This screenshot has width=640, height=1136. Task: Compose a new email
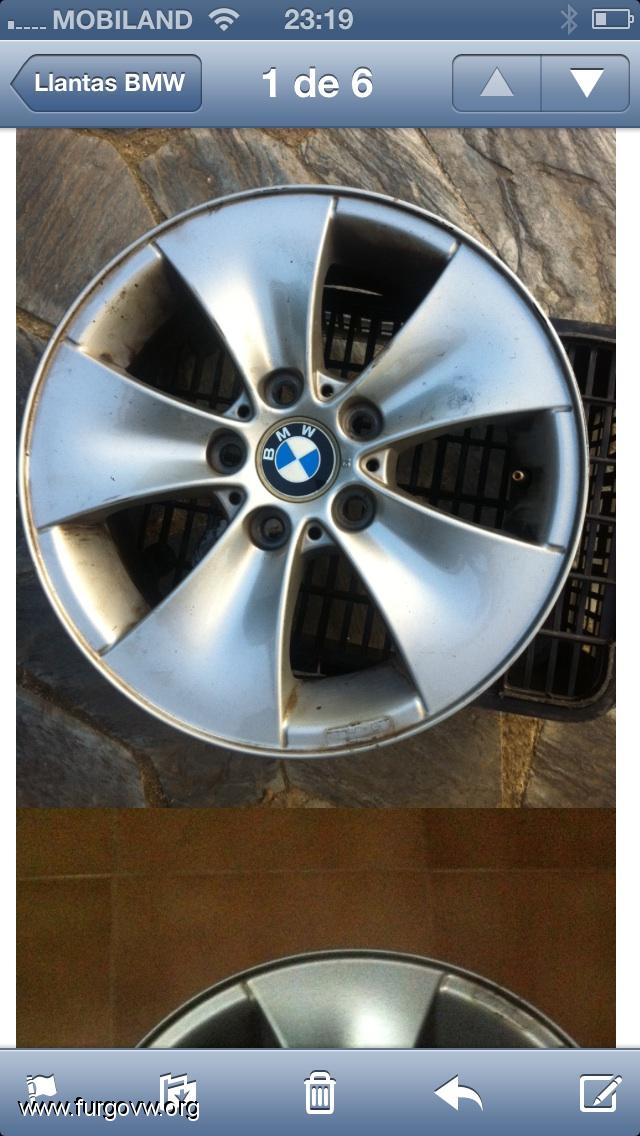(600, 1093)
